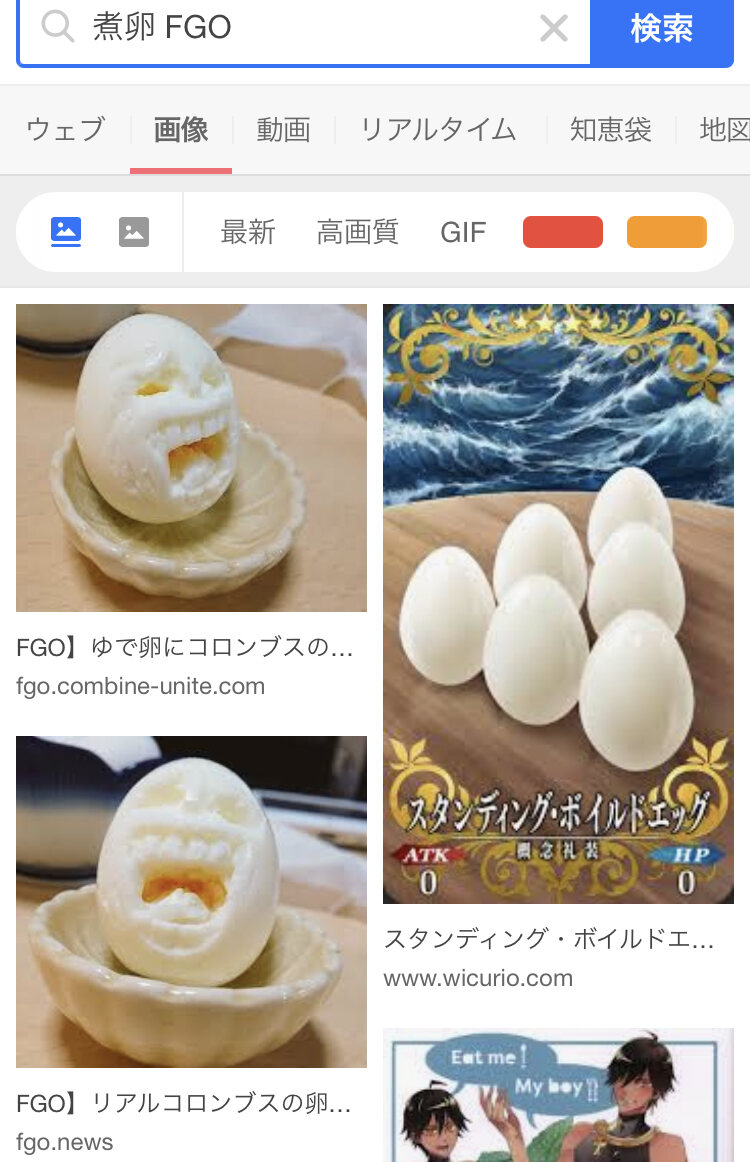Select the blue image view mode icon

(x=66, y=232)
